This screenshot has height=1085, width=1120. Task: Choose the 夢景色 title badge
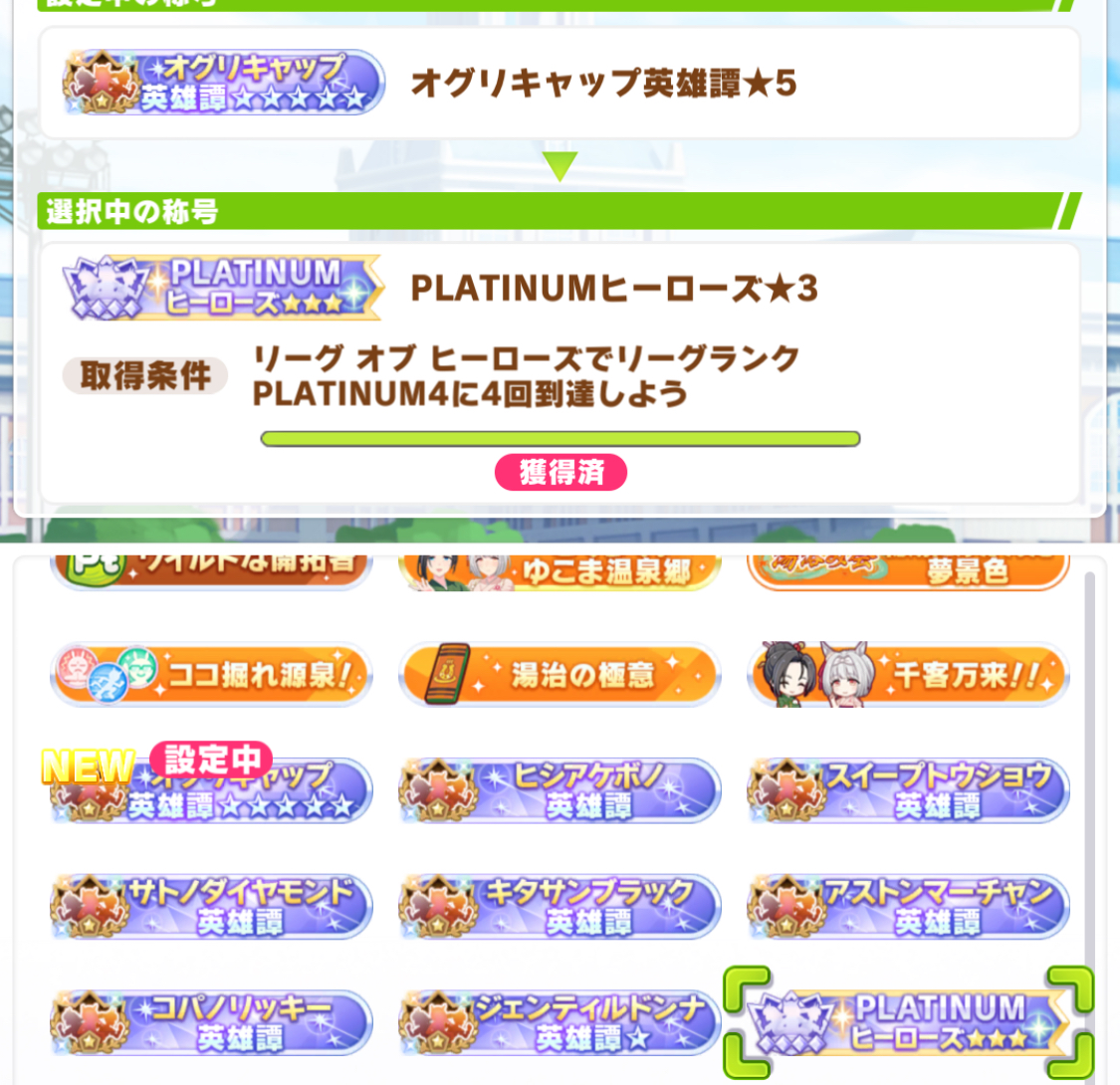click(x=908, y=570)
